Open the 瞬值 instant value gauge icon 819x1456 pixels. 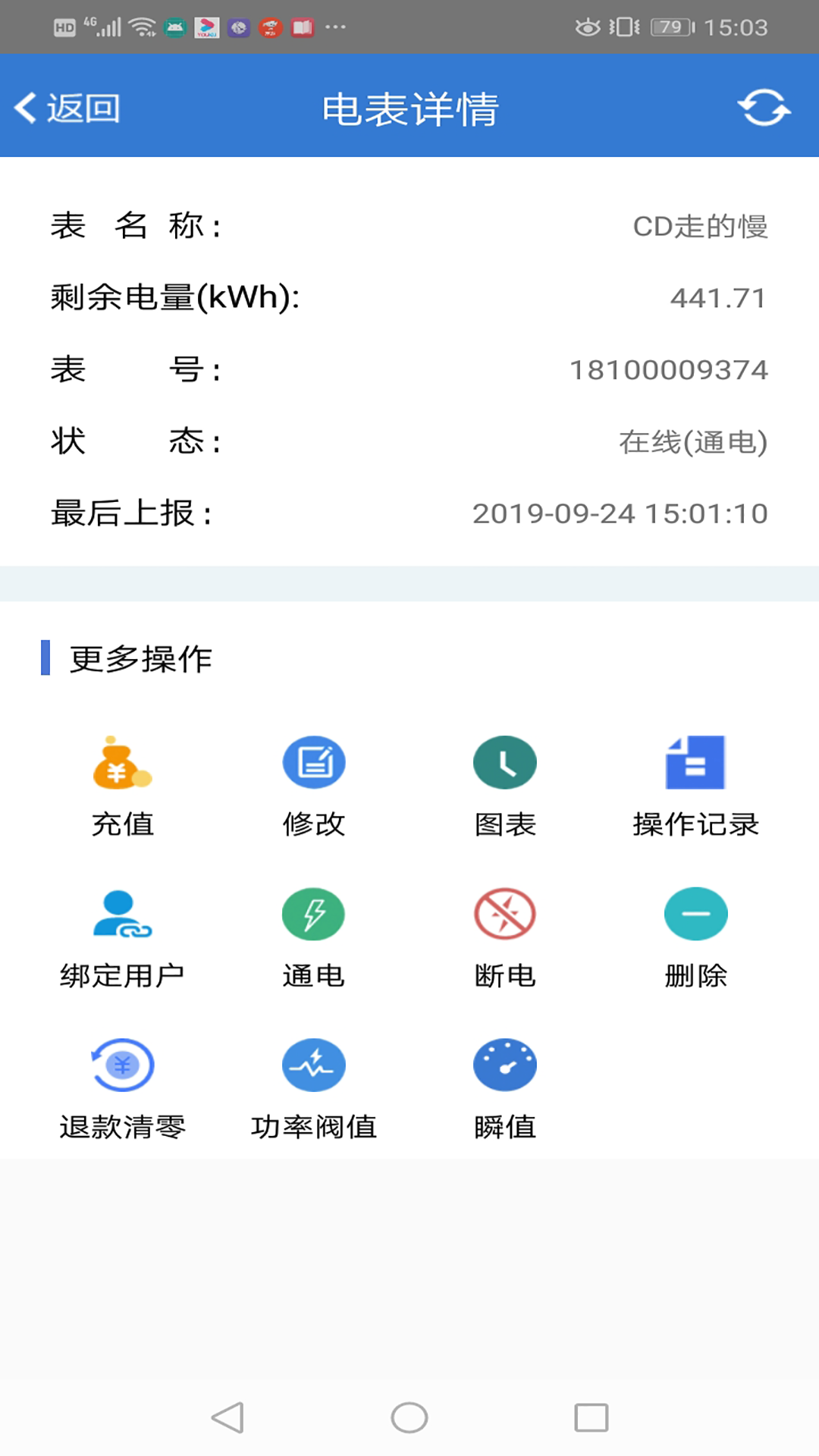pos(505,1065)
